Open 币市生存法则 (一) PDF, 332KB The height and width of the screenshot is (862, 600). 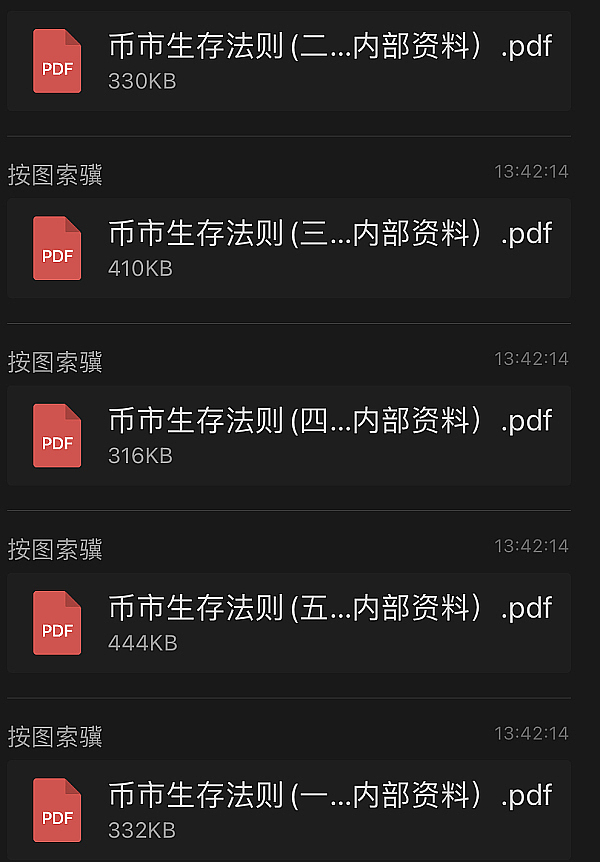[290, 810]
